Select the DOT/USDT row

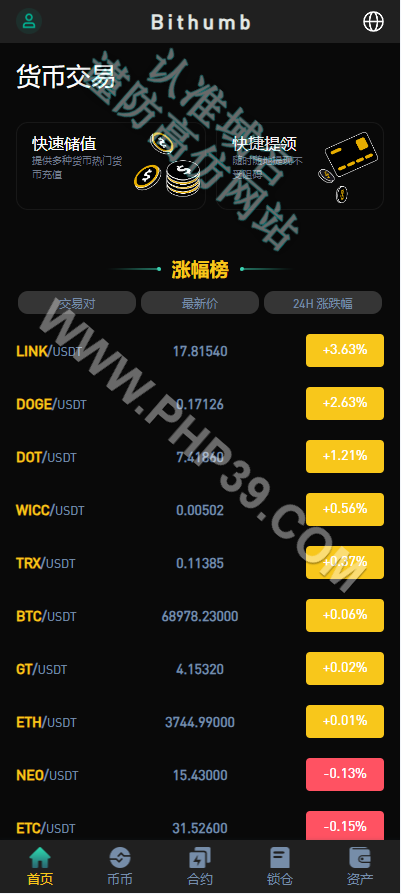200,457
